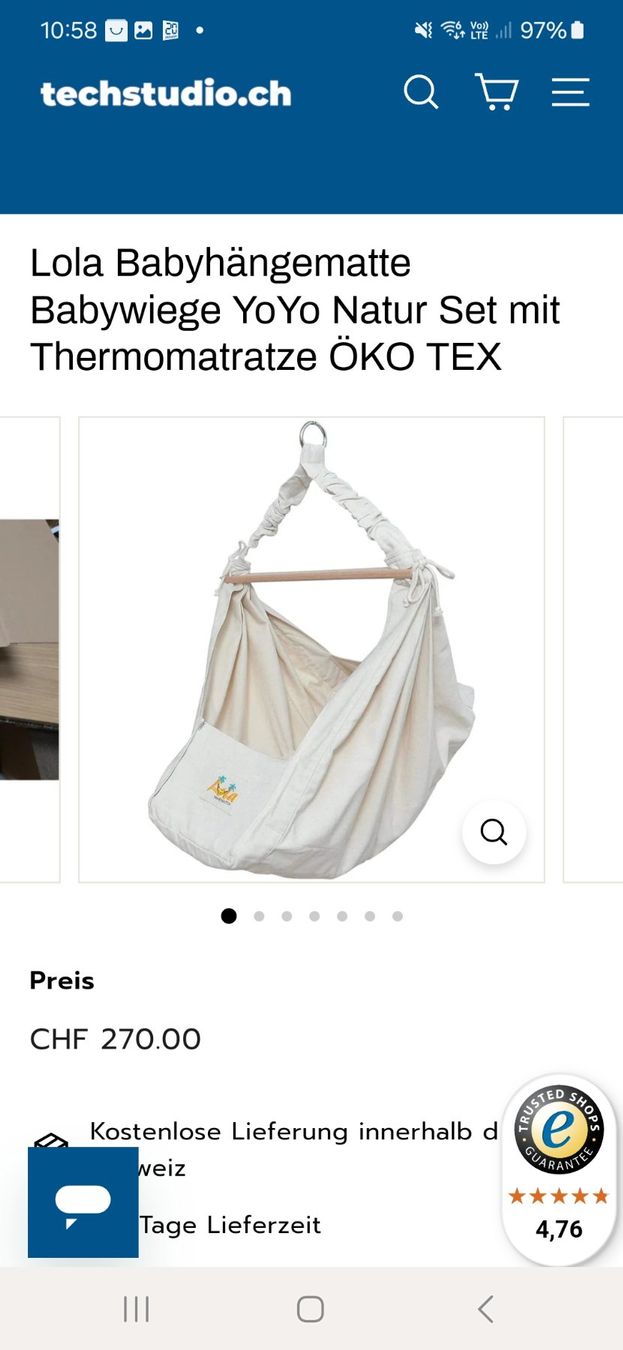623x1350 pixels.
Task: Jump to the last image carousel dot
Action: pyautogui.click(x=397, y=916)
